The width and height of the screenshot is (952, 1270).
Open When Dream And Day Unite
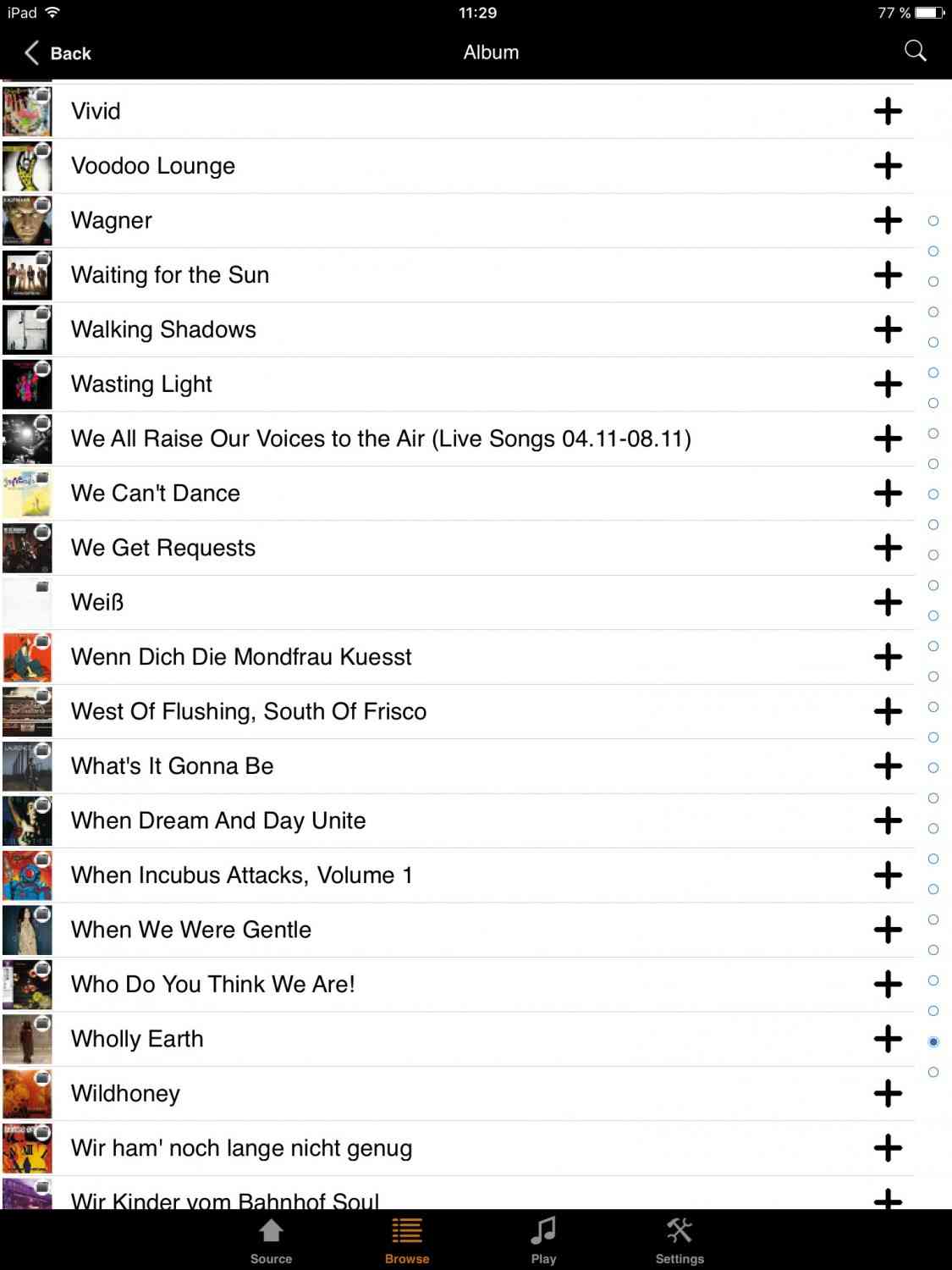[218, 820]
